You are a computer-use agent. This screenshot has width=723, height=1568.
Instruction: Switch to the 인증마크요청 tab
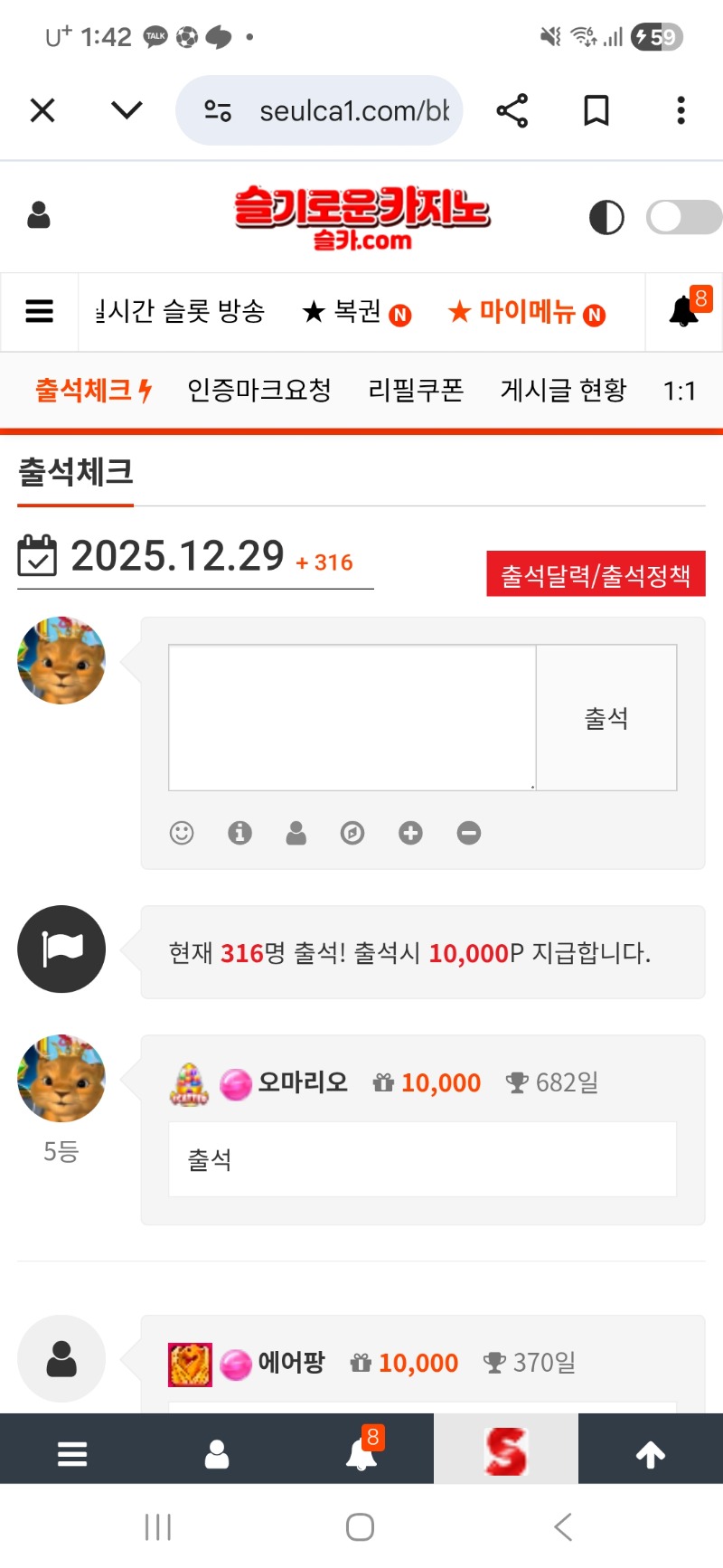(258, 391)
